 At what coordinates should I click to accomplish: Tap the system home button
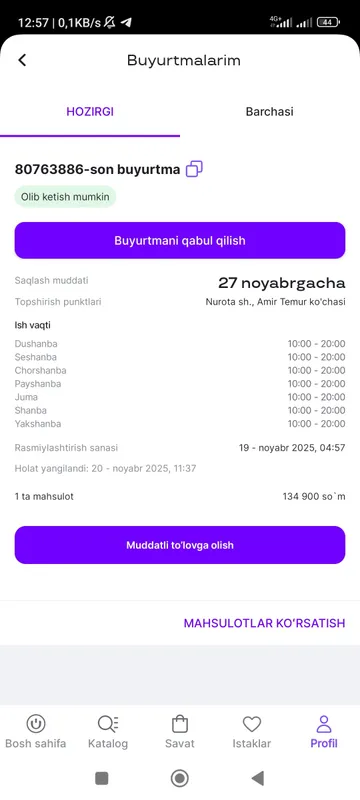pos(179,778)
